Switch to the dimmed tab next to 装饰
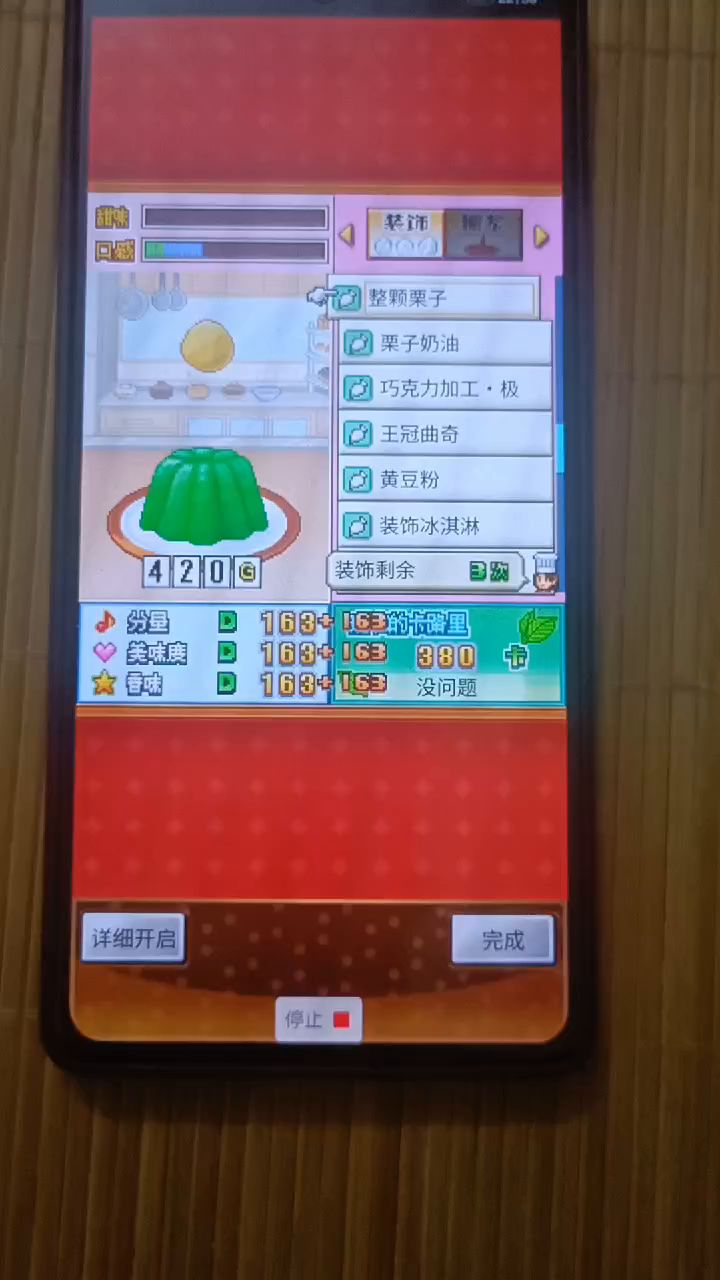Image resolution: width=720 pixels, height=1280 pixels. (483, 234)
